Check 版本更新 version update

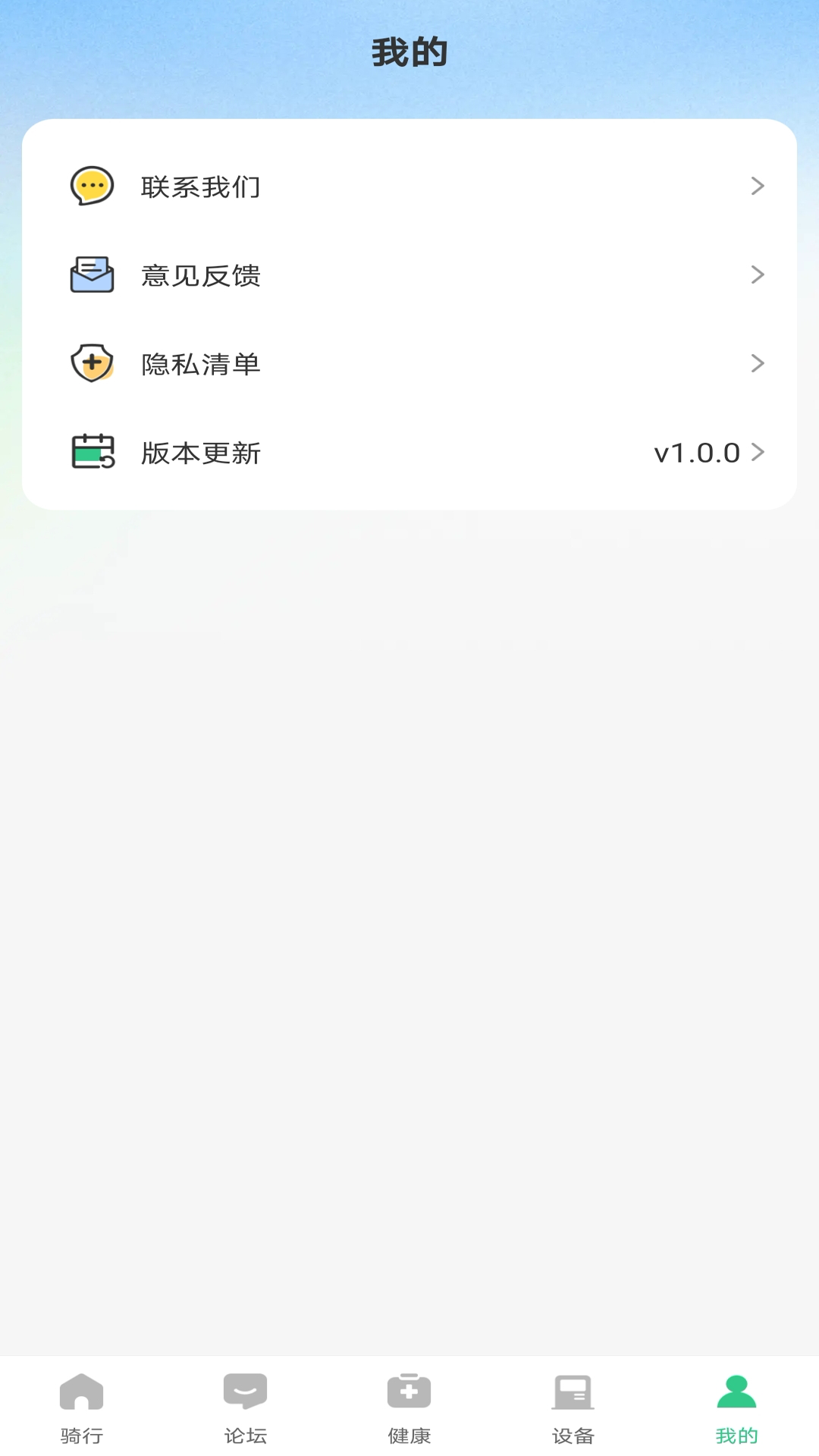[409, 453]
